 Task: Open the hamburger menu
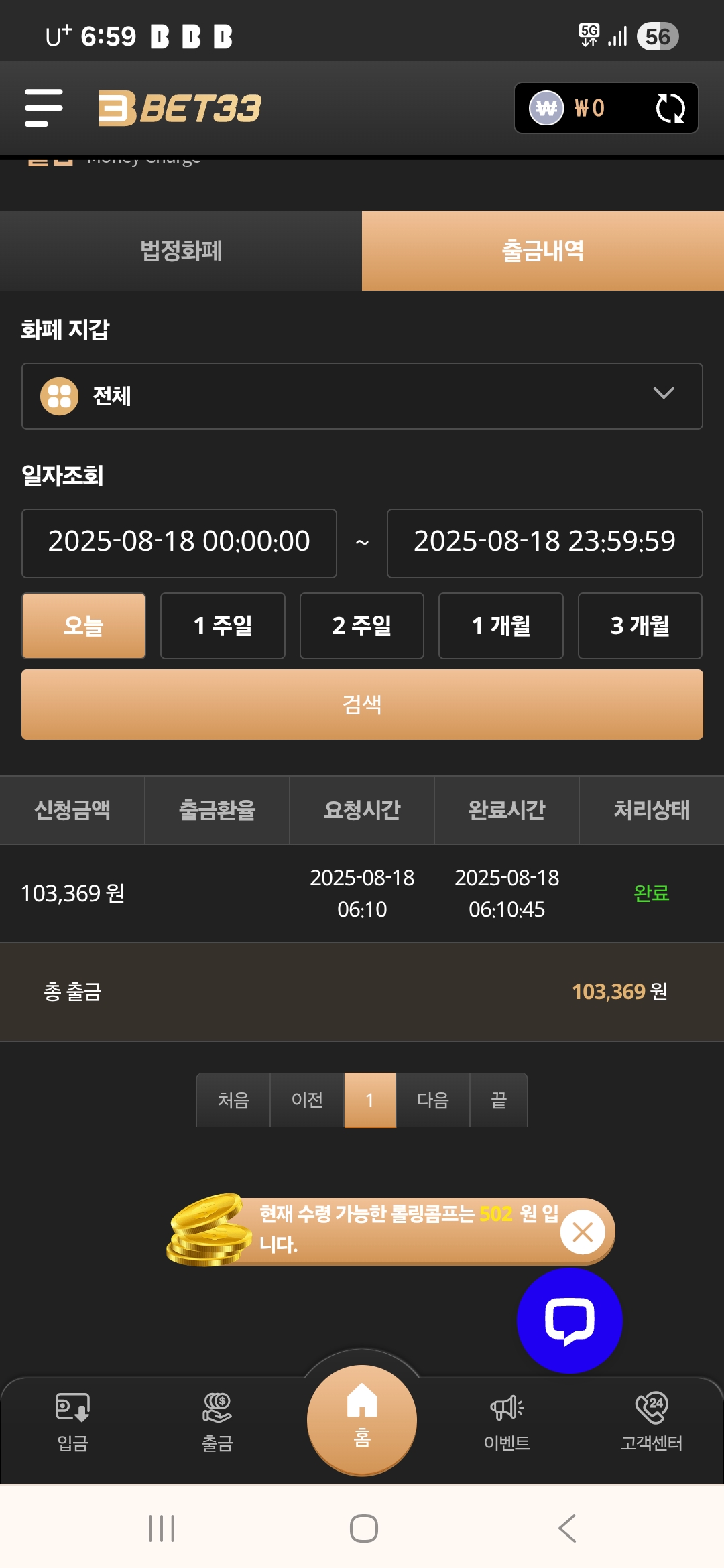44,107
